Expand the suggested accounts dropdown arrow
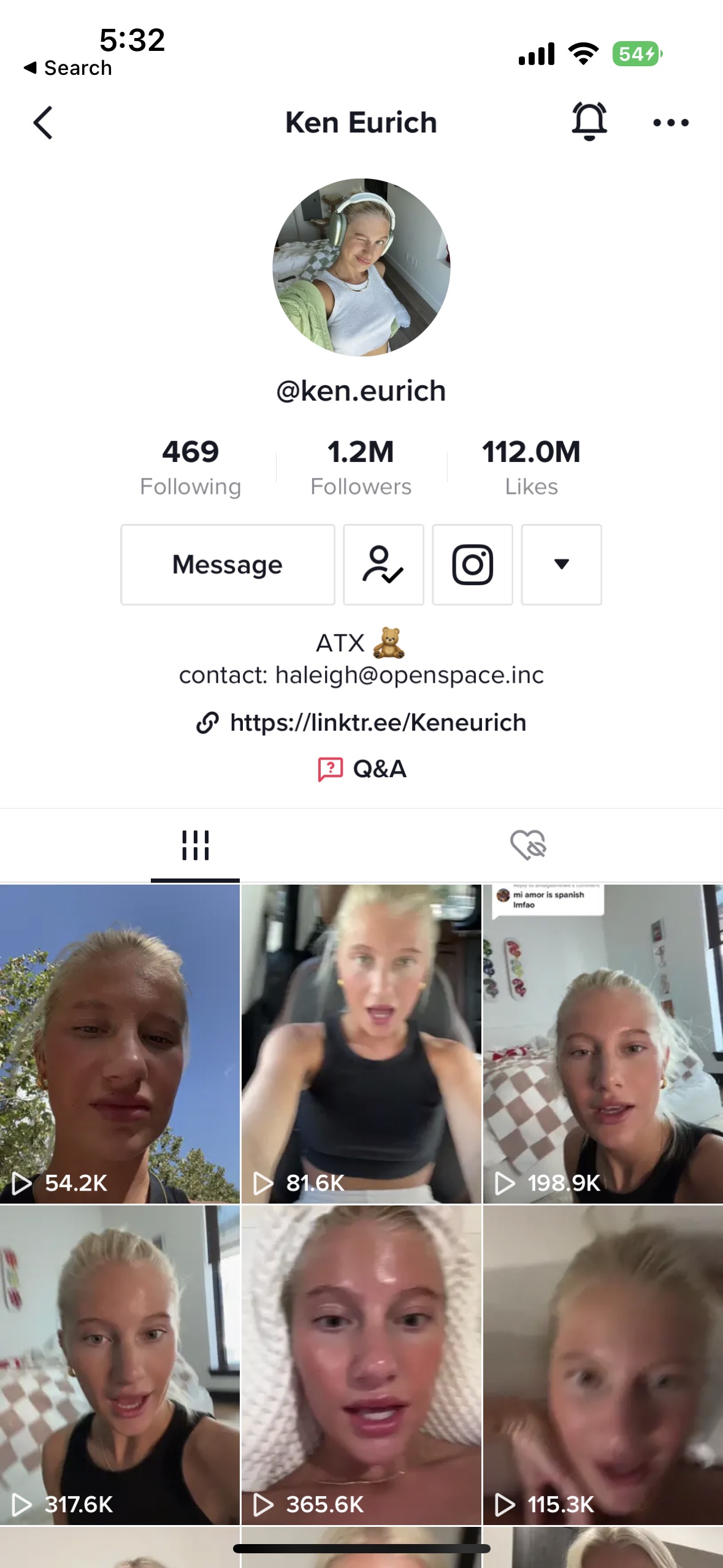 [561, 564]
